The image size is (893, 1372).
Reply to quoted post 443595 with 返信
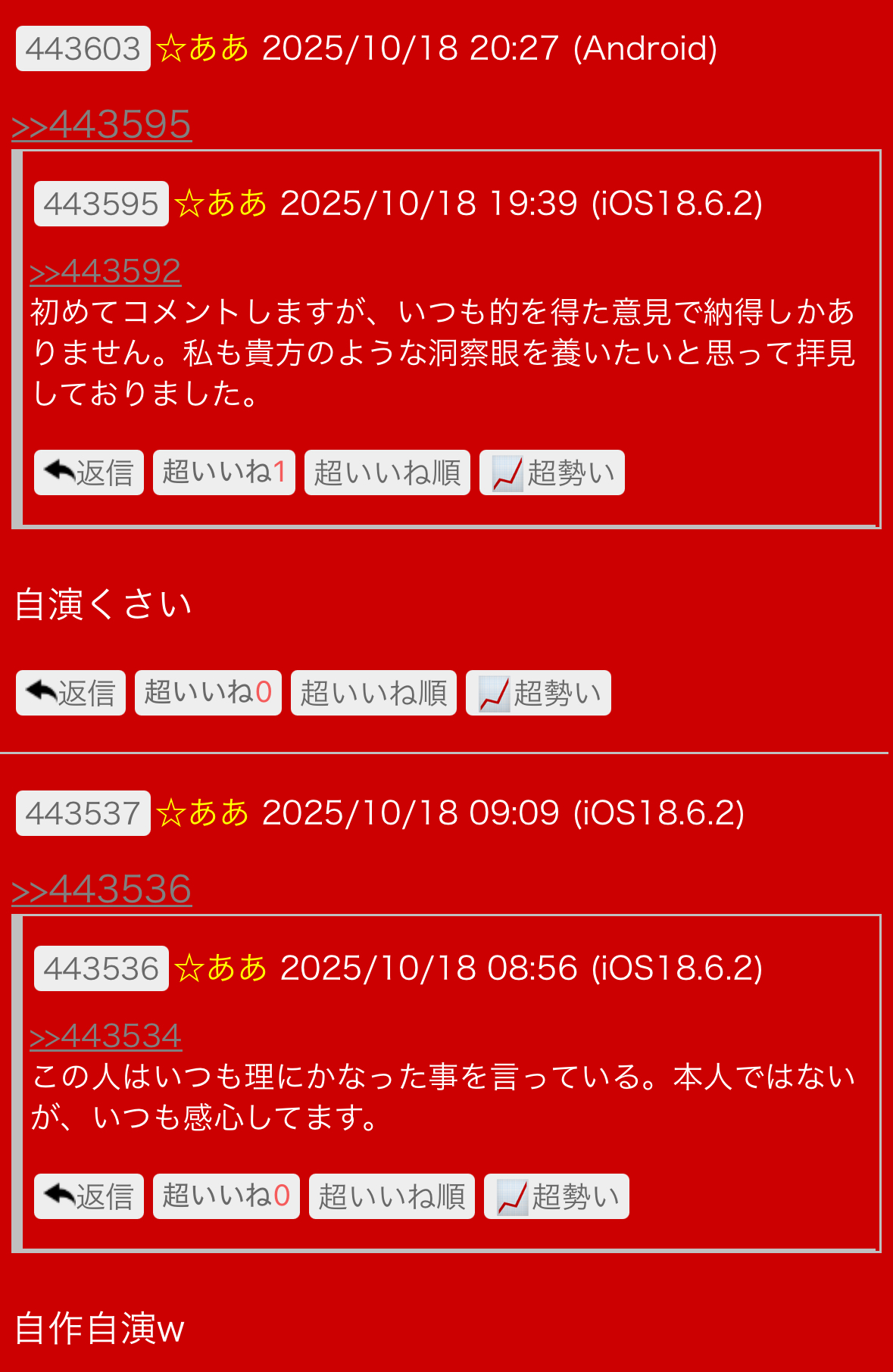point(89,472)
